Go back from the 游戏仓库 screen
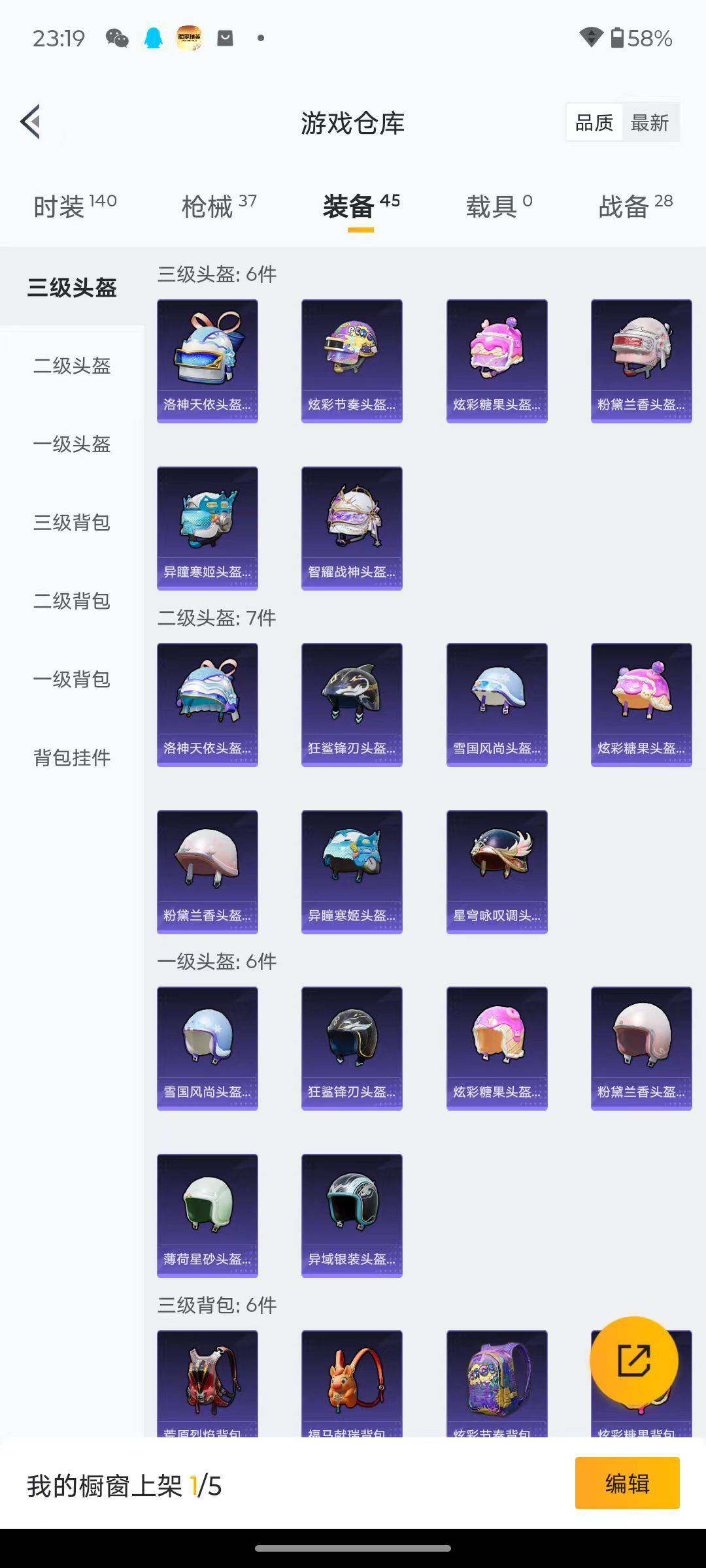Image resolution: width=706 pixels, height=1568 pixels. point(31,122)
